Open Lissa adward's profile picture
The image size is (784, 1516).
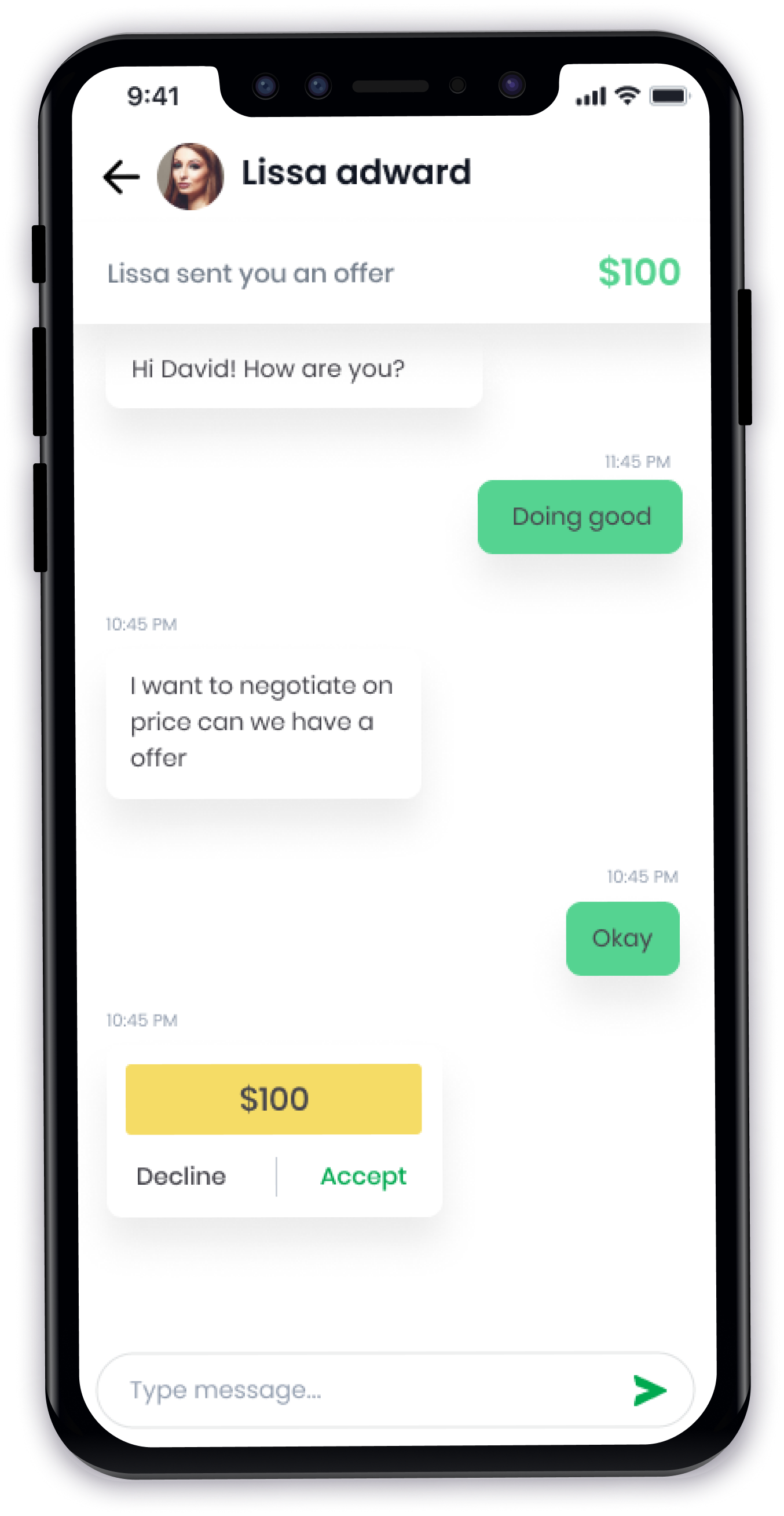[190, 176]
